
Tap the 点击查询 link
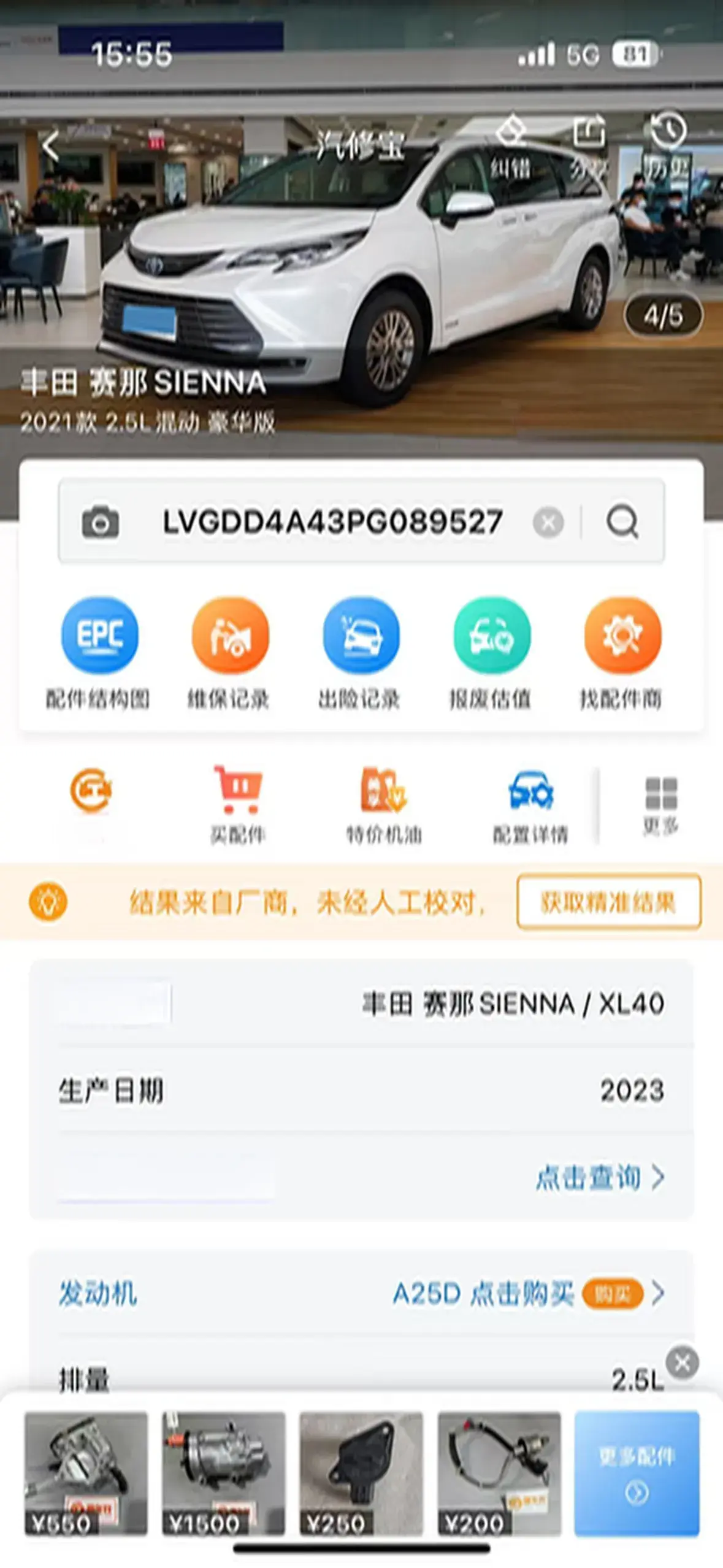[599, 1177]
